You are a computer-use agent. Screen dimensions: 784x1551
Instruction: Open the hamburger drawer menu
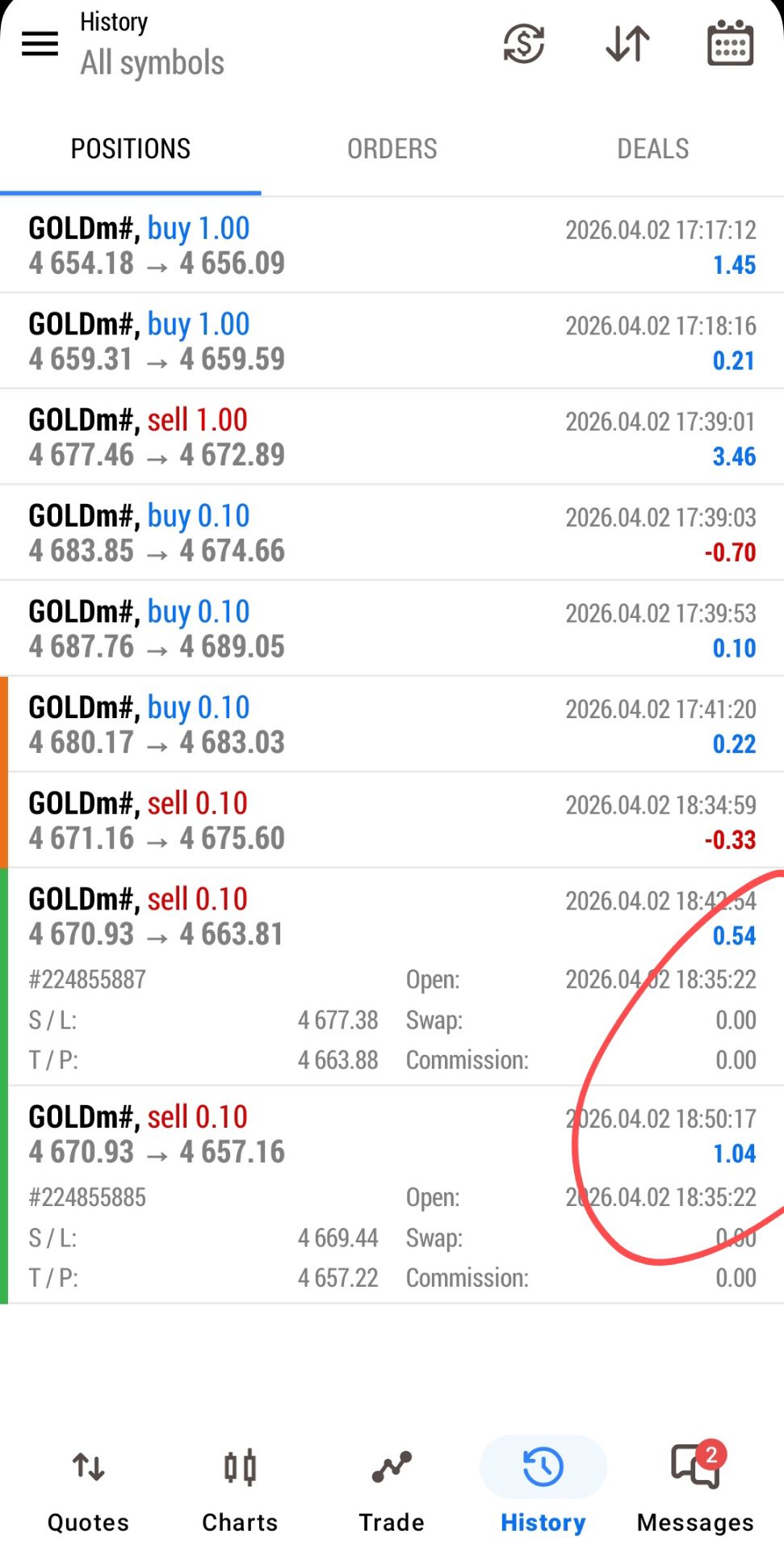[40, 44]
